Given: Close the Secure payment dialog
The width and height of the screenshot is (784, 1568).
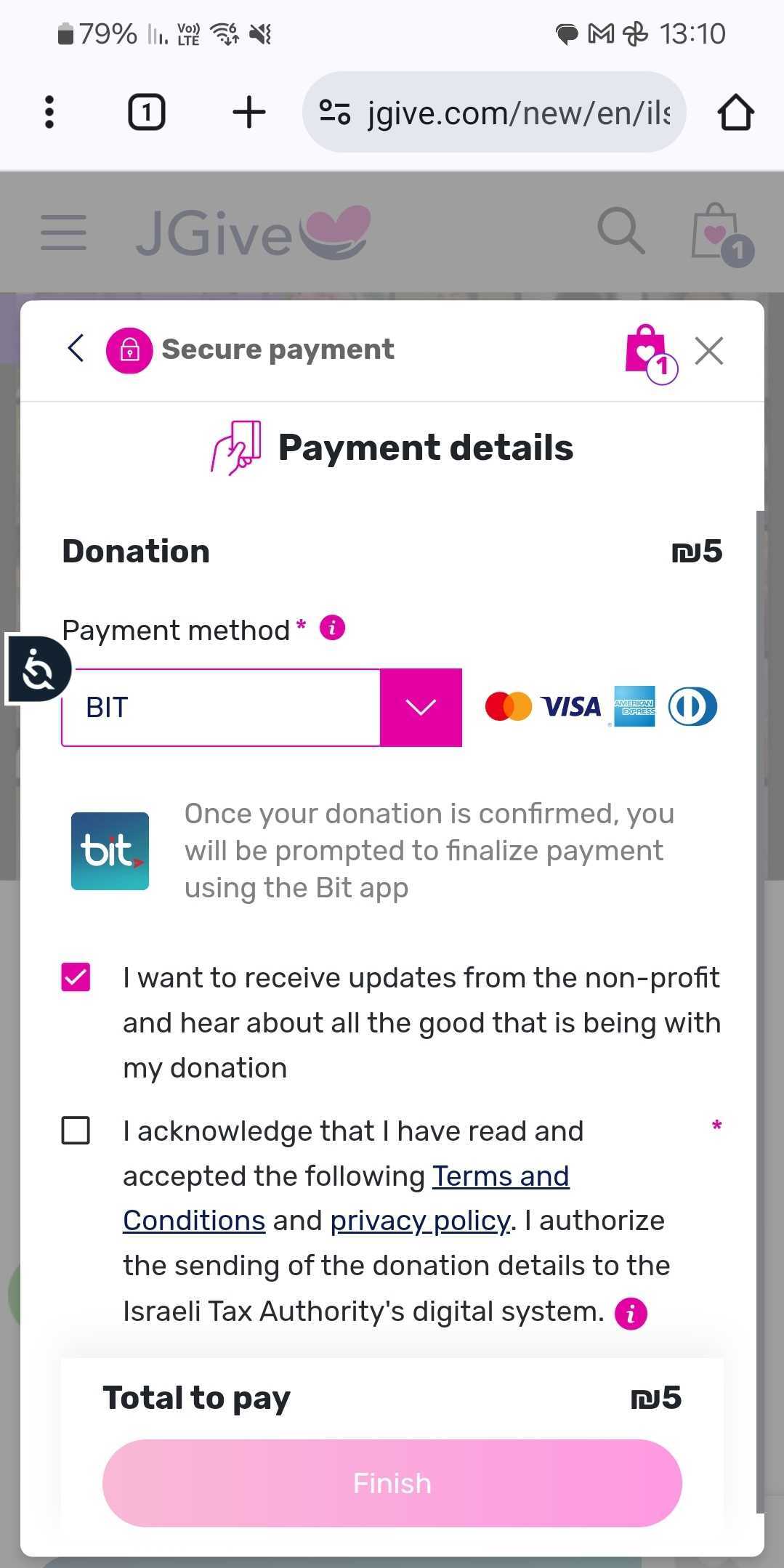Looking at the screenshot, I should click(708, 350).
